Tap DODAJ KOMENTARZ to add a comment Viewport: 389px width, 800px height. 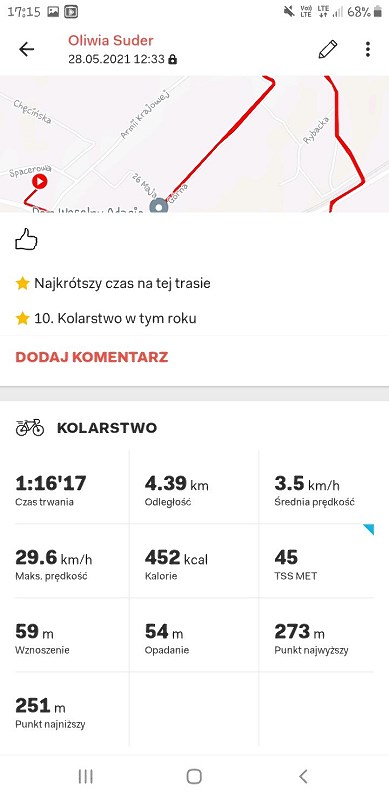pos(91,357)
